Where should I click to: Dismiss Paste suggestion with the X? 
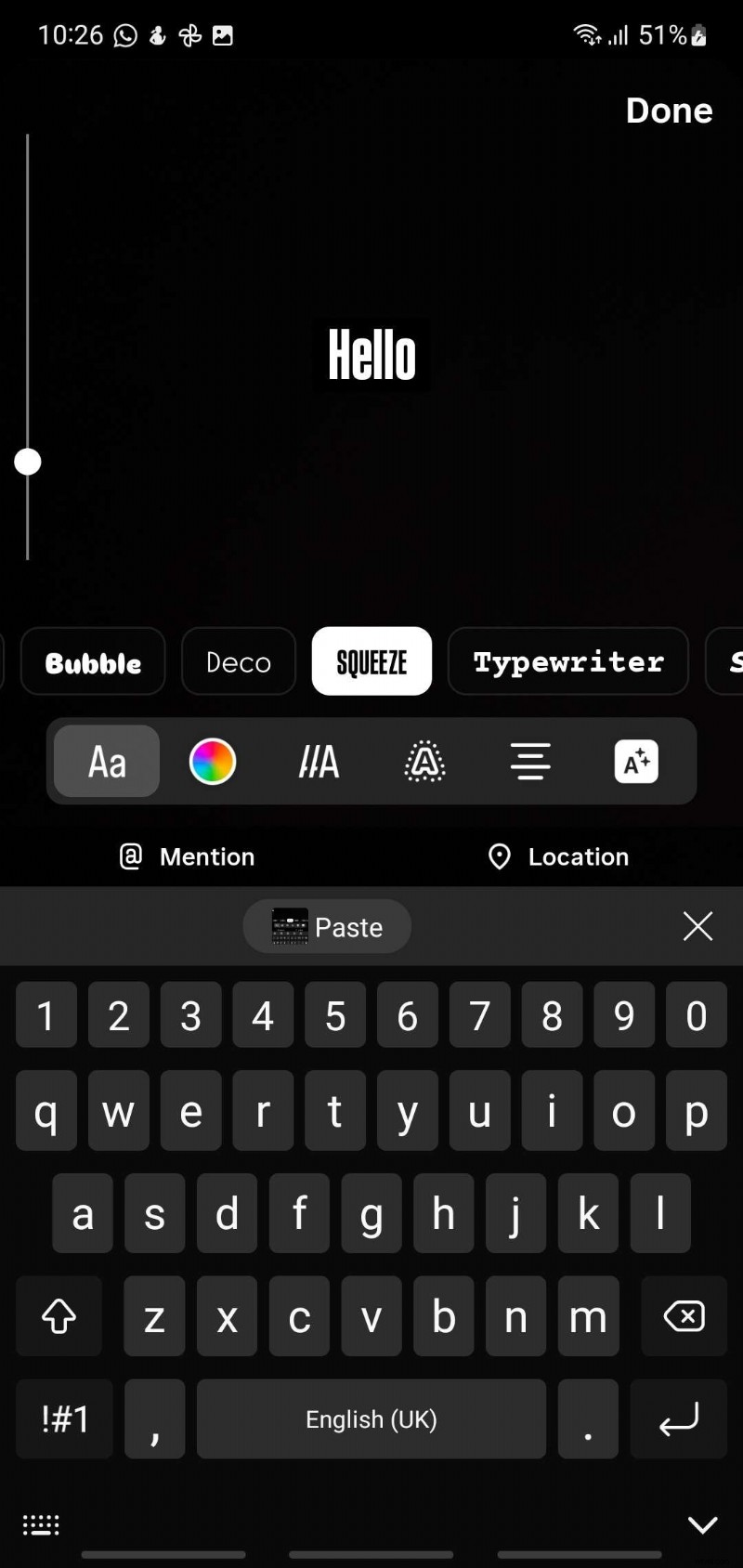point(697,926)
